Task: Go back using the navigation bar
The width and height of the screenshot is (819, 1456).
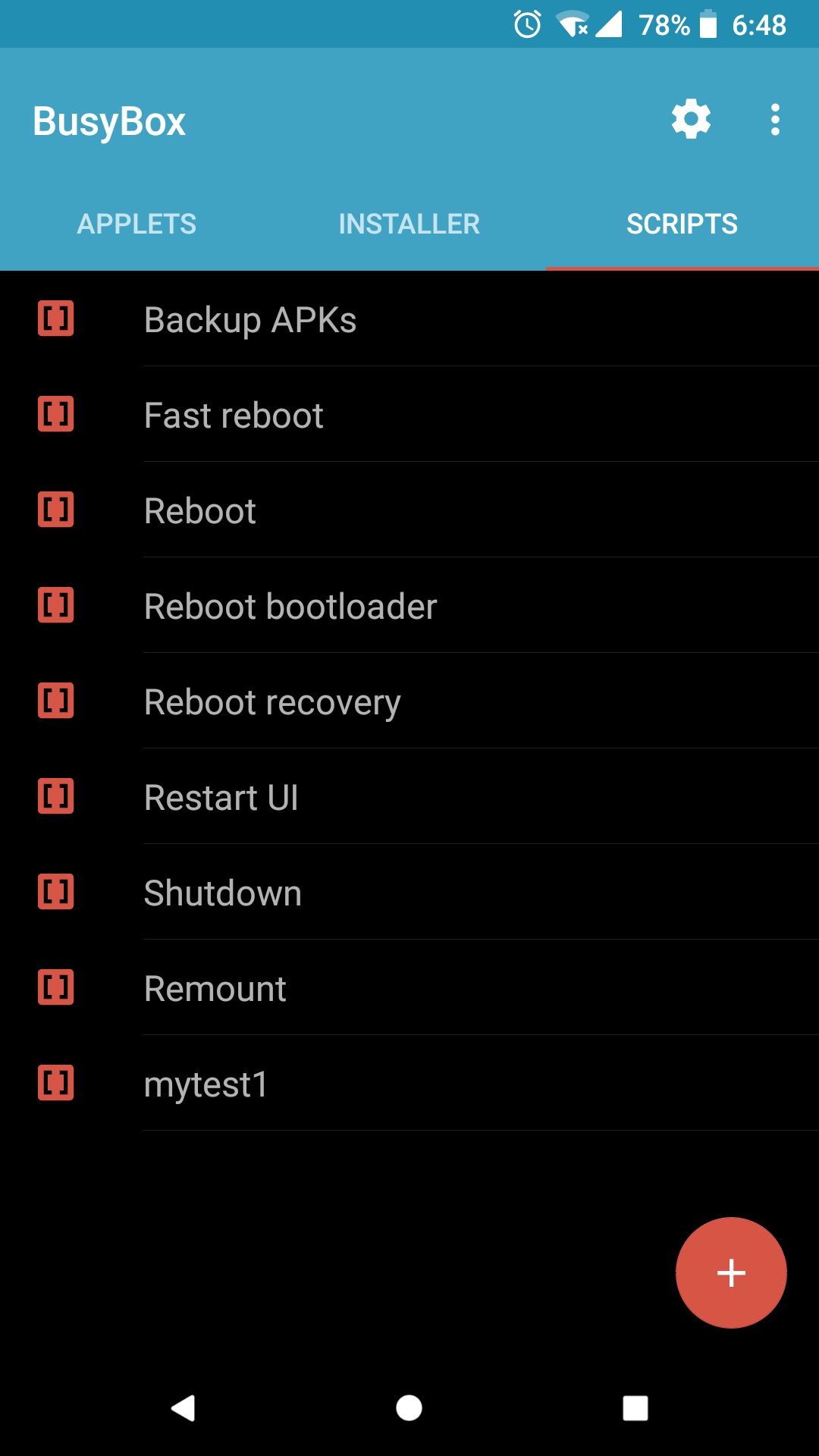Action: point(183,1408)
